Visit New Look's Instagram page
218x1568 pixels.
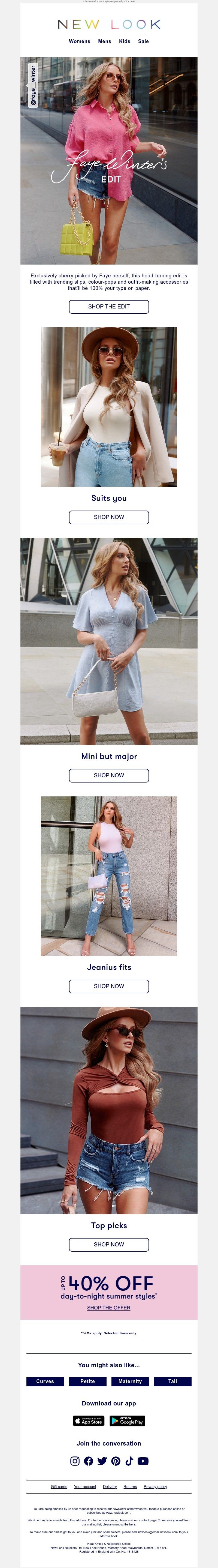[x=75, y=1461]
